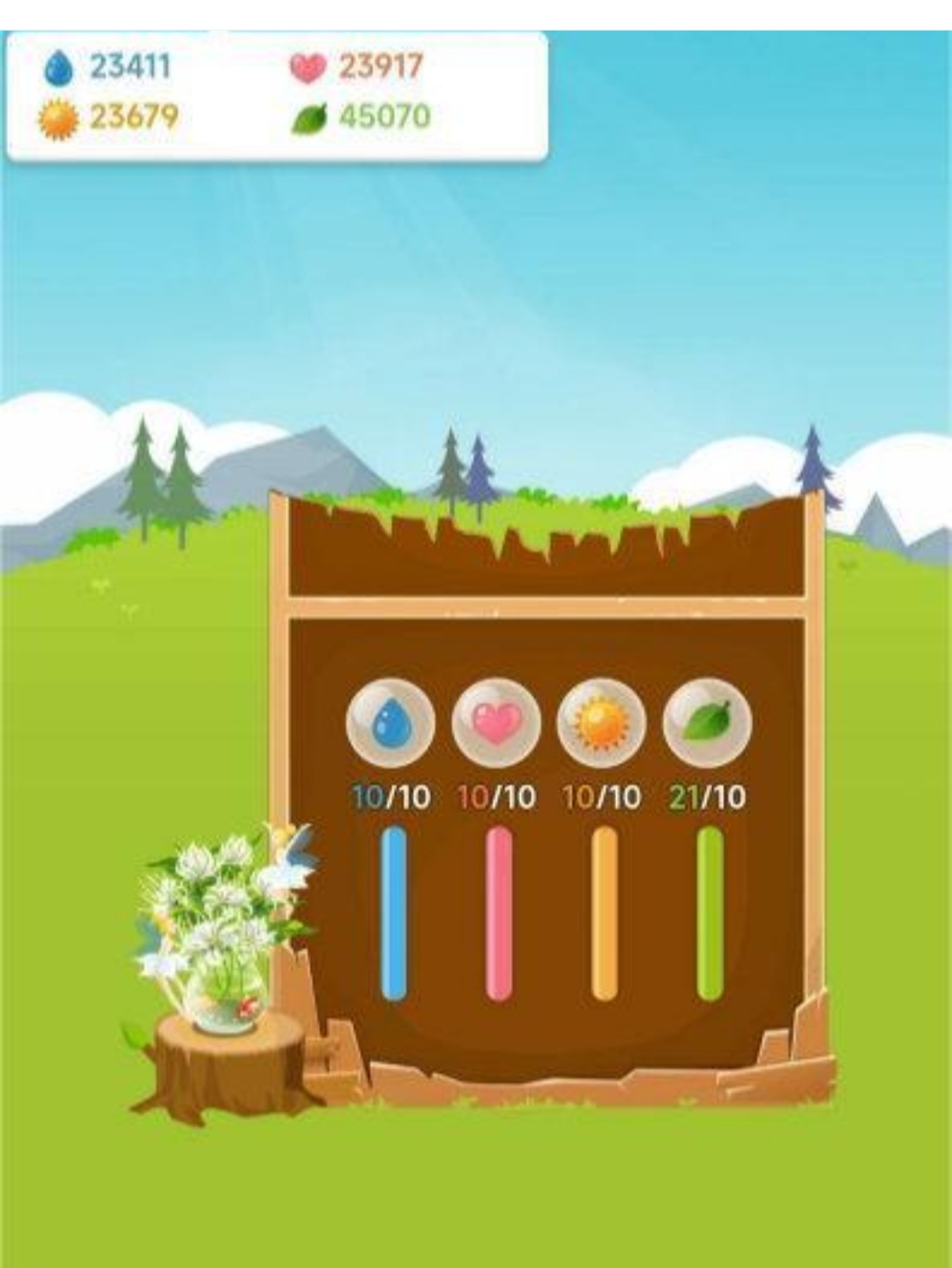The width and height of the screenshot is (952, 1268).
Task: Tap the pink heart button
Action: [x=496, y=723]
